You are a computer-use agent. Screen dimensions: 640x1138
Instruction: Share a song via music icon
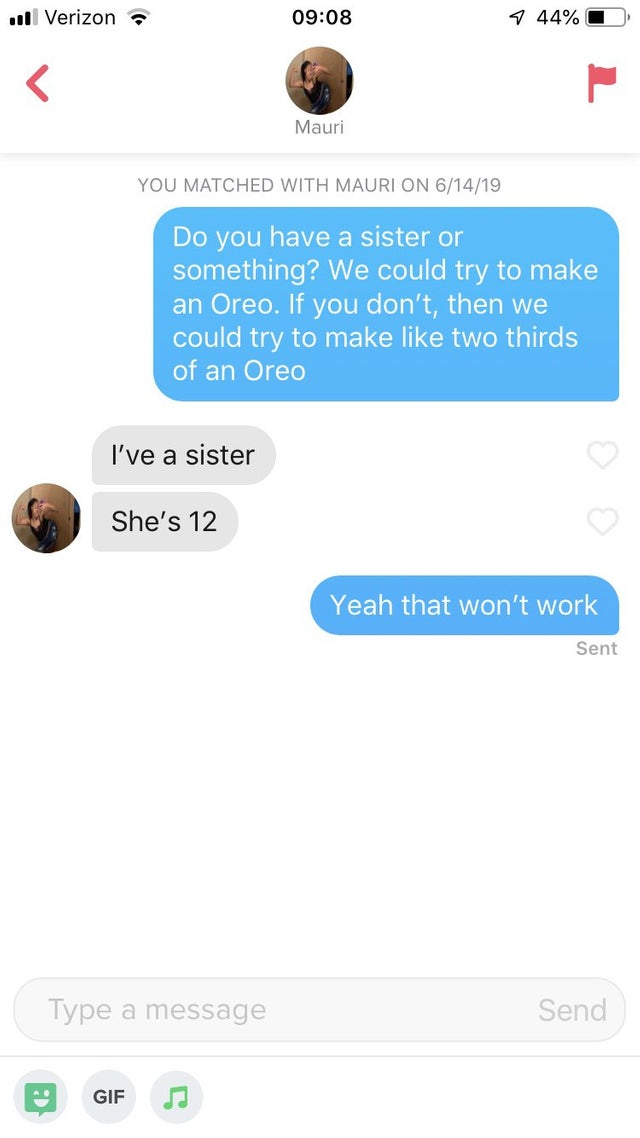176,1097
